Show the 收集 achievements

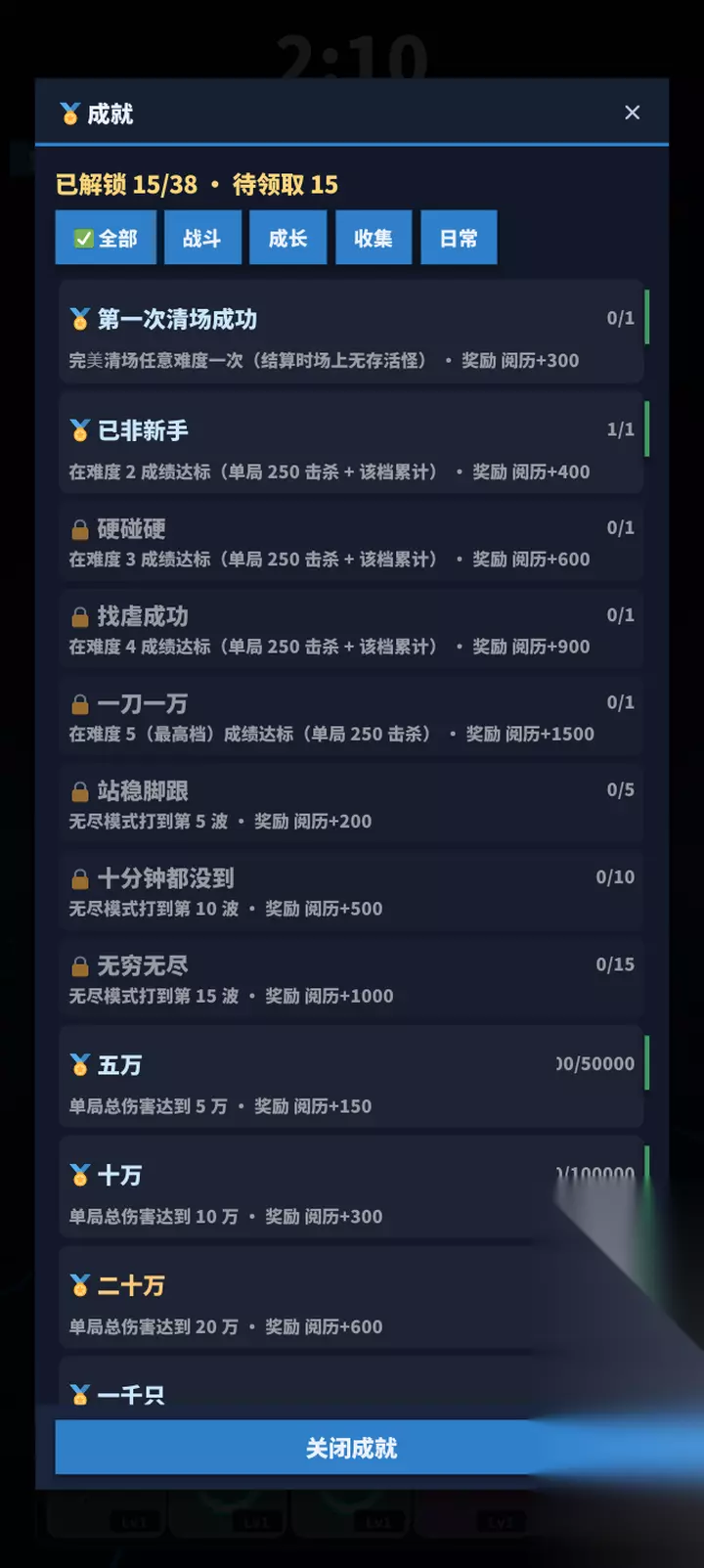point(374,238)
